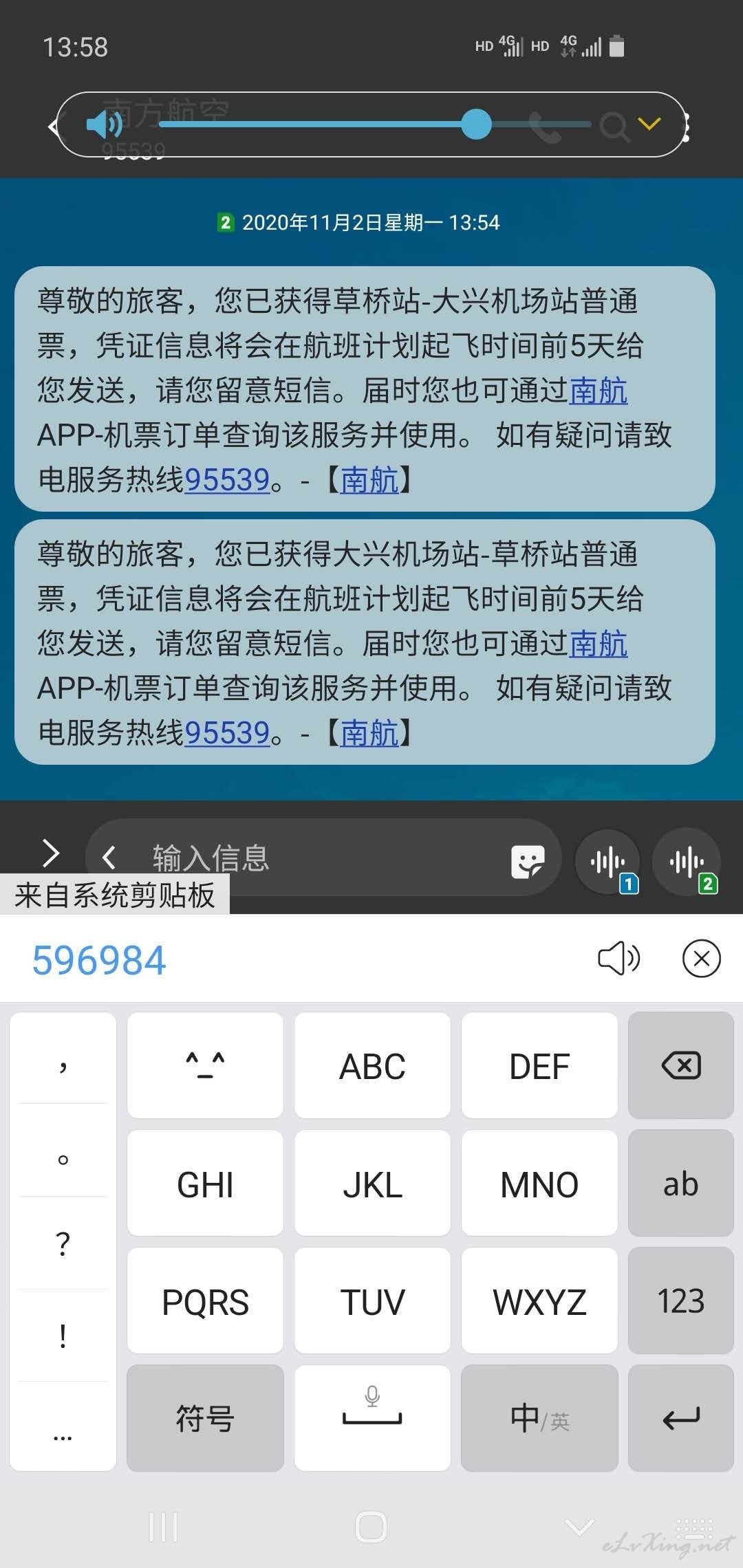Tap the 95539 hotline link in first message
The image size is (743, 1568).
coord(227,479)
